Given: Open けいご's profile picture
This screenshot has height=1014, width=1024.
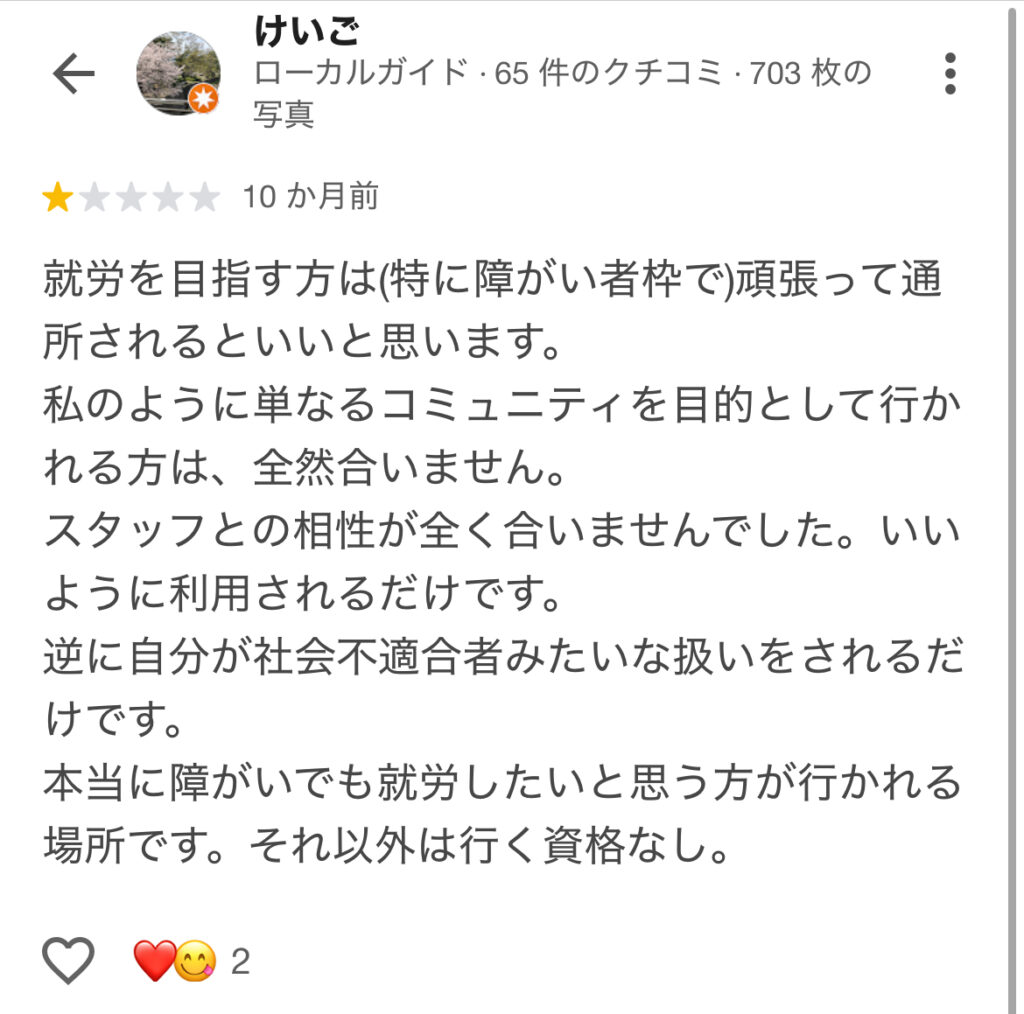Looking at the screenshot, I should pyautogui.click(x=177, y=73).
